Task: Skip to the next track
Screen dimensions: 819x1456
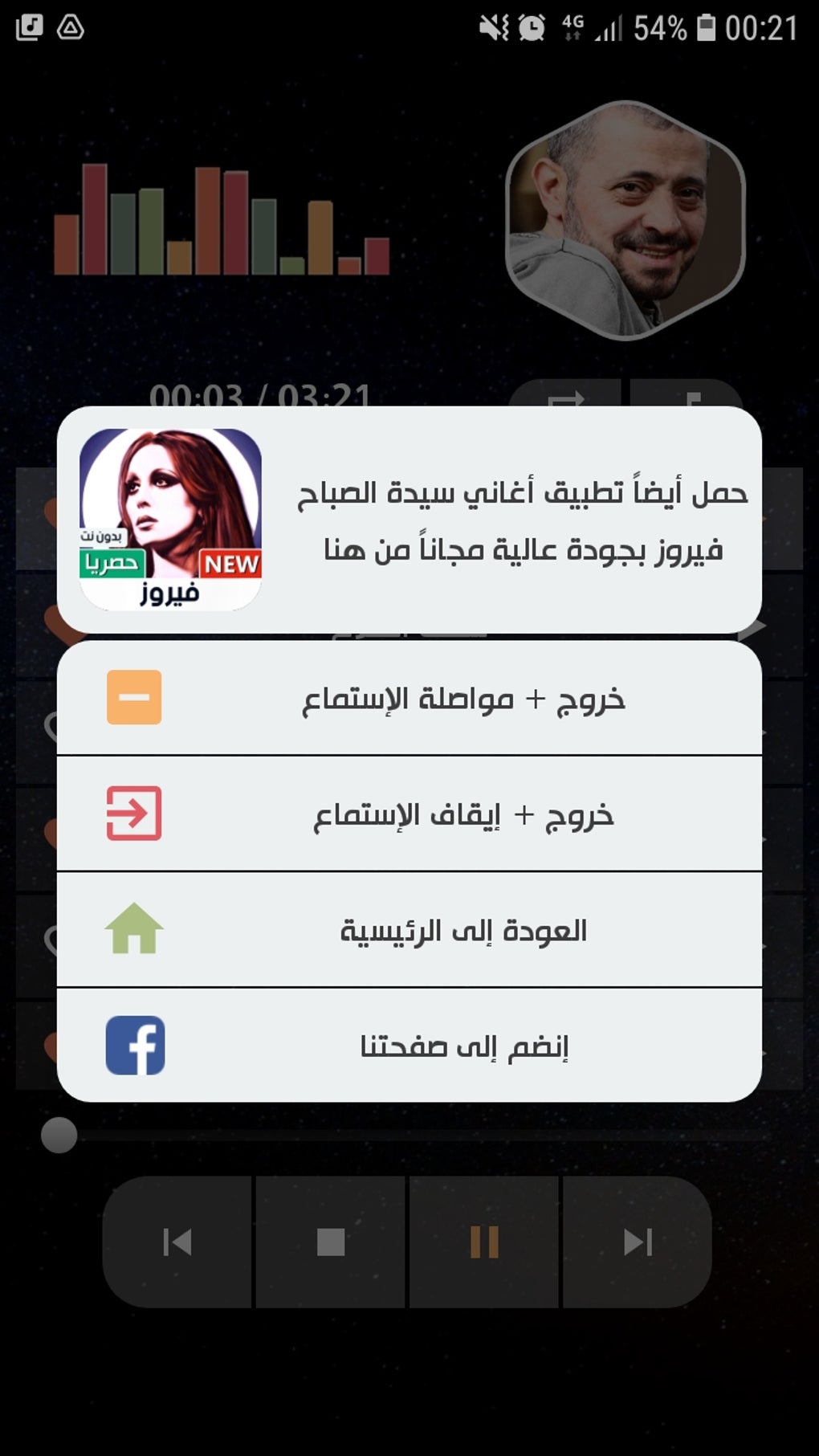Action: click(x=638, y=1242)
